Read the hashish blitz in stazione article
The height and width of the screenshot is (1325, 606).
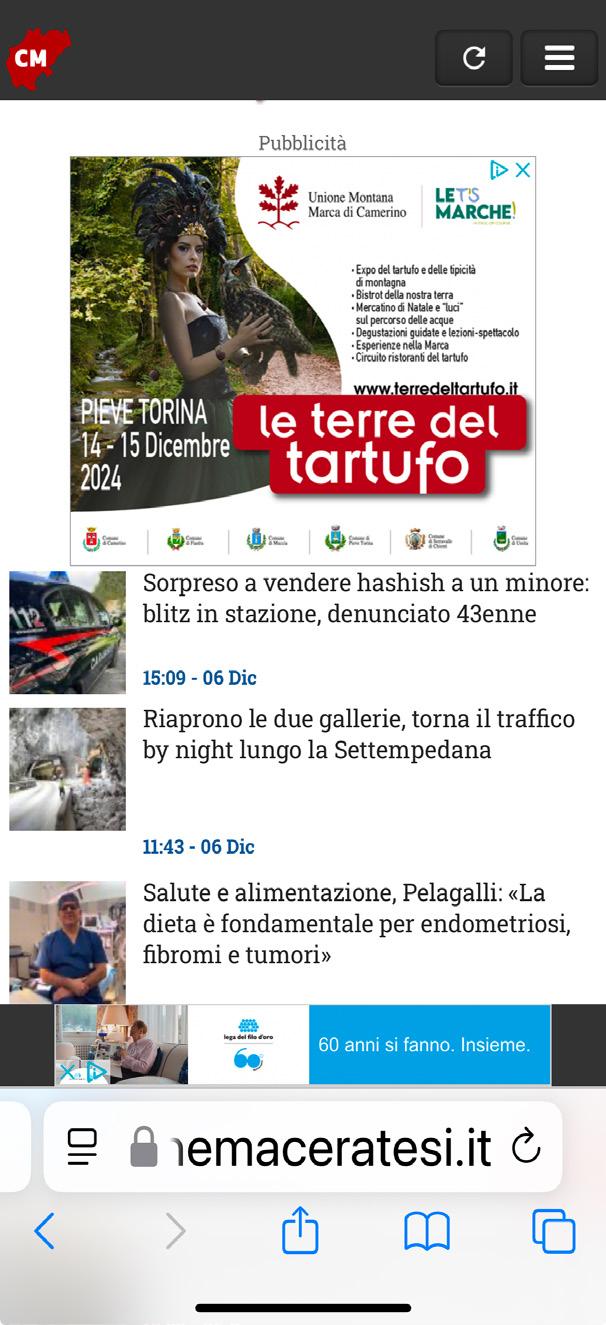[365, 598]
